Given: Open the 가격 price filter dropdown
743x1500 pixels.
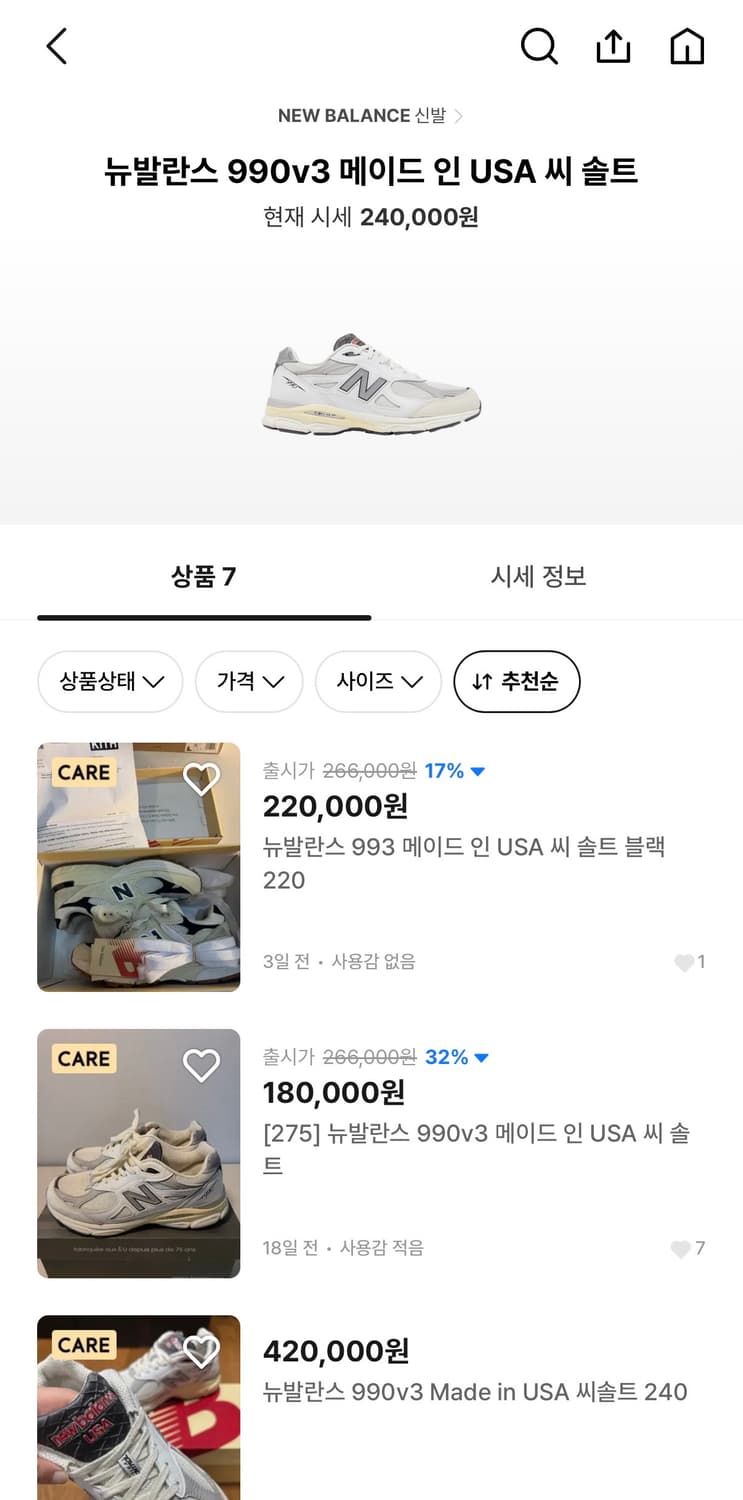Looking at the screenshot, I should click(249, 681).
